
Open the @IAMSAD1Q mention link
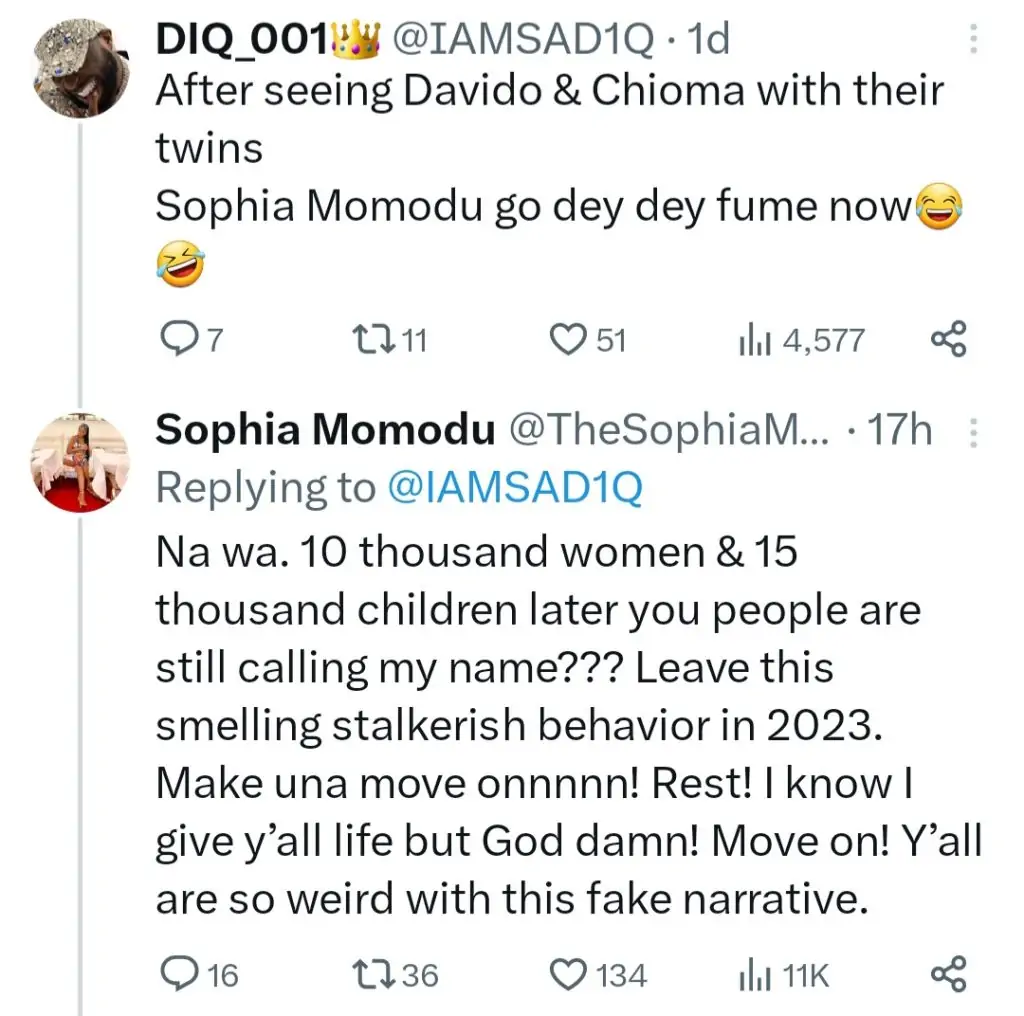(511, 487)
